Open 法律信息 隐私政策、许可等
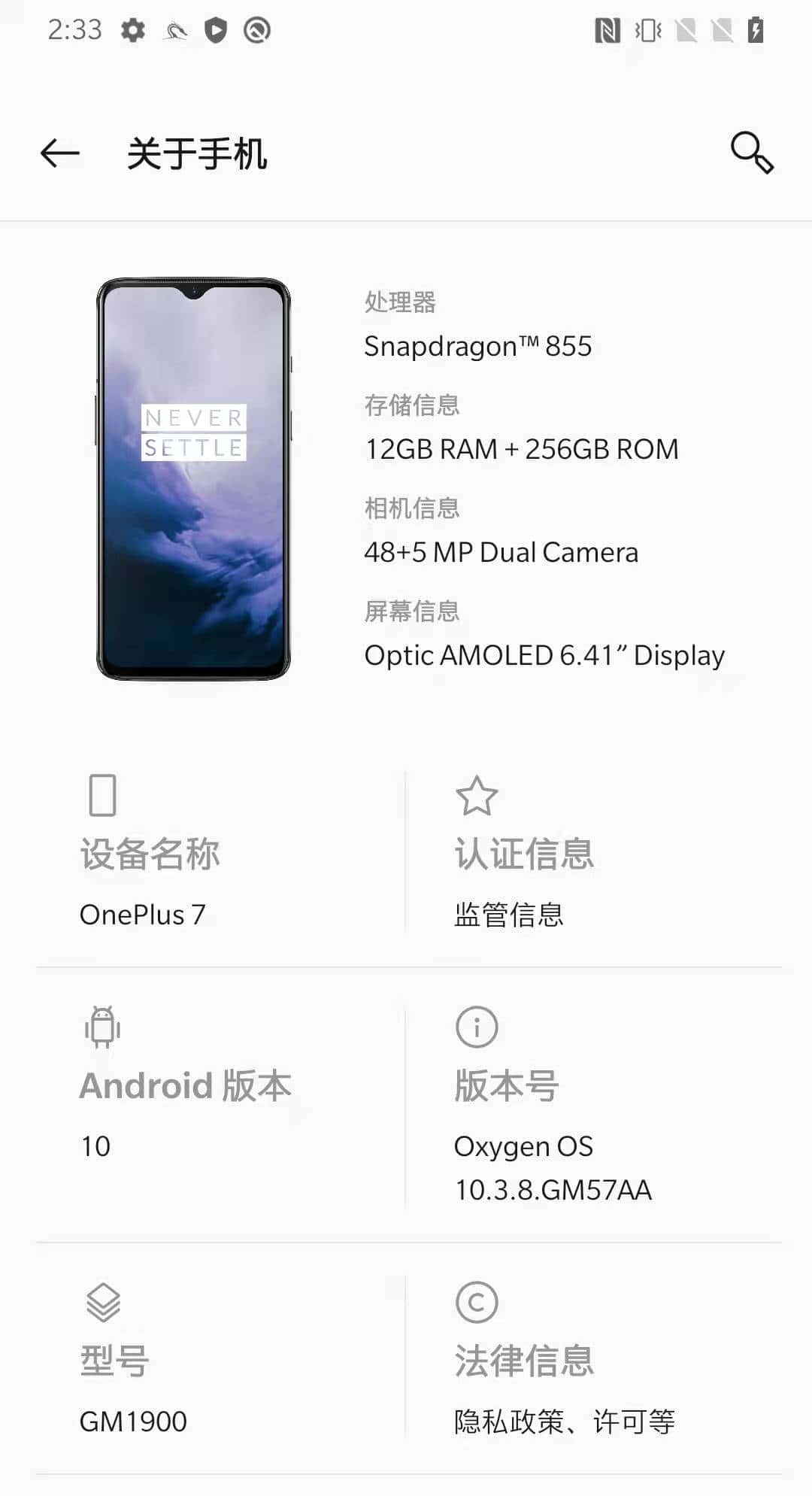This screenshot has height=1496, width=812. (x=594, y=1361)
